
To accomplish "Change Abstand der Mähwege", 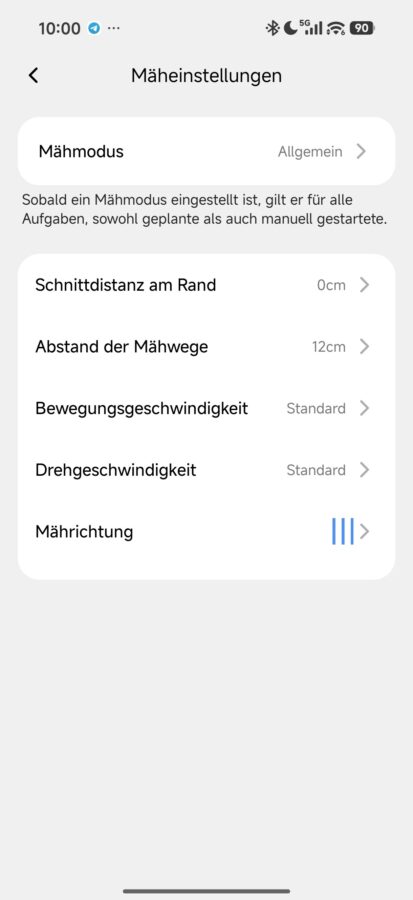I will pos(206,347).
